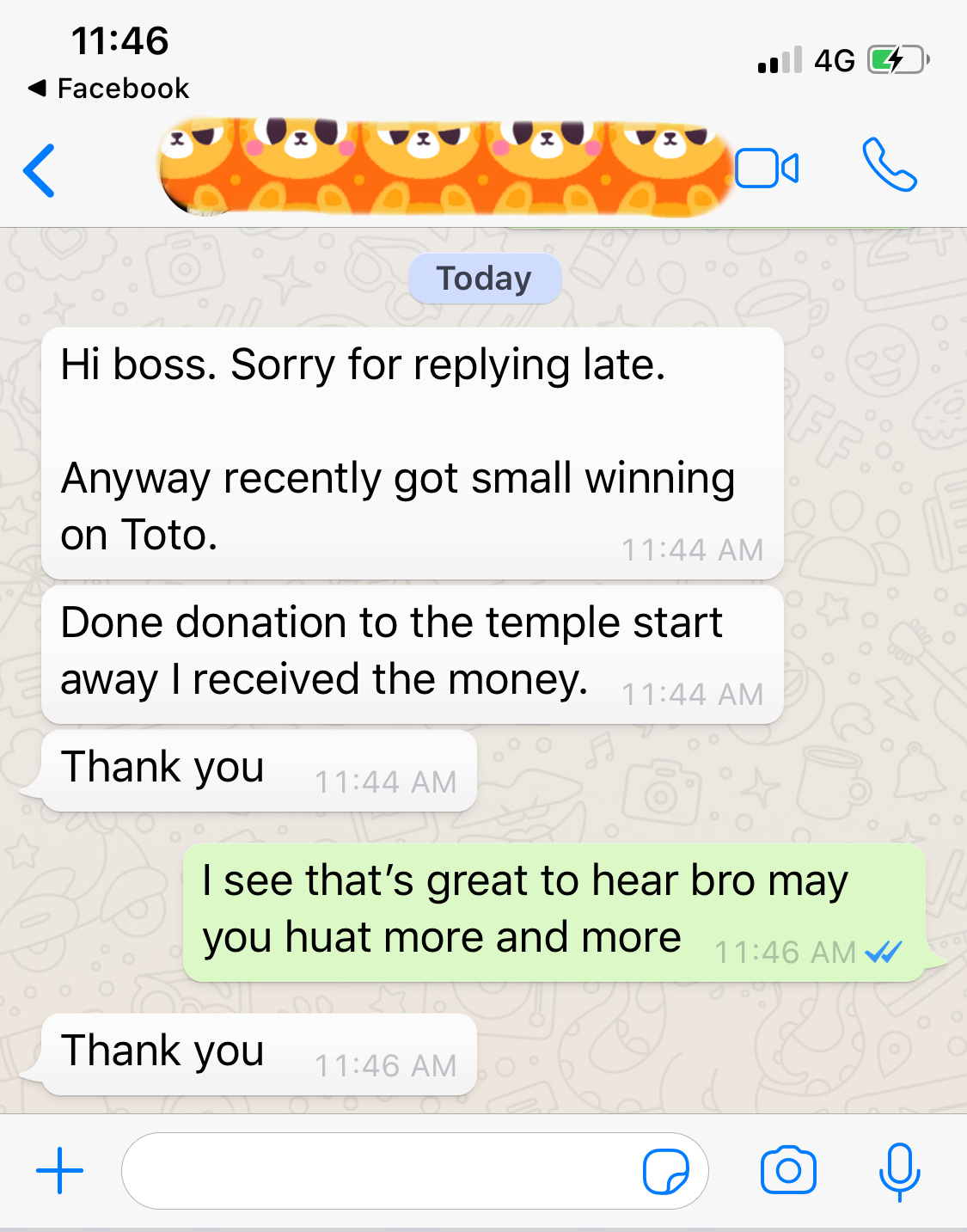
Task: Return to the Facebook app
Action: (x=109, y=88)
